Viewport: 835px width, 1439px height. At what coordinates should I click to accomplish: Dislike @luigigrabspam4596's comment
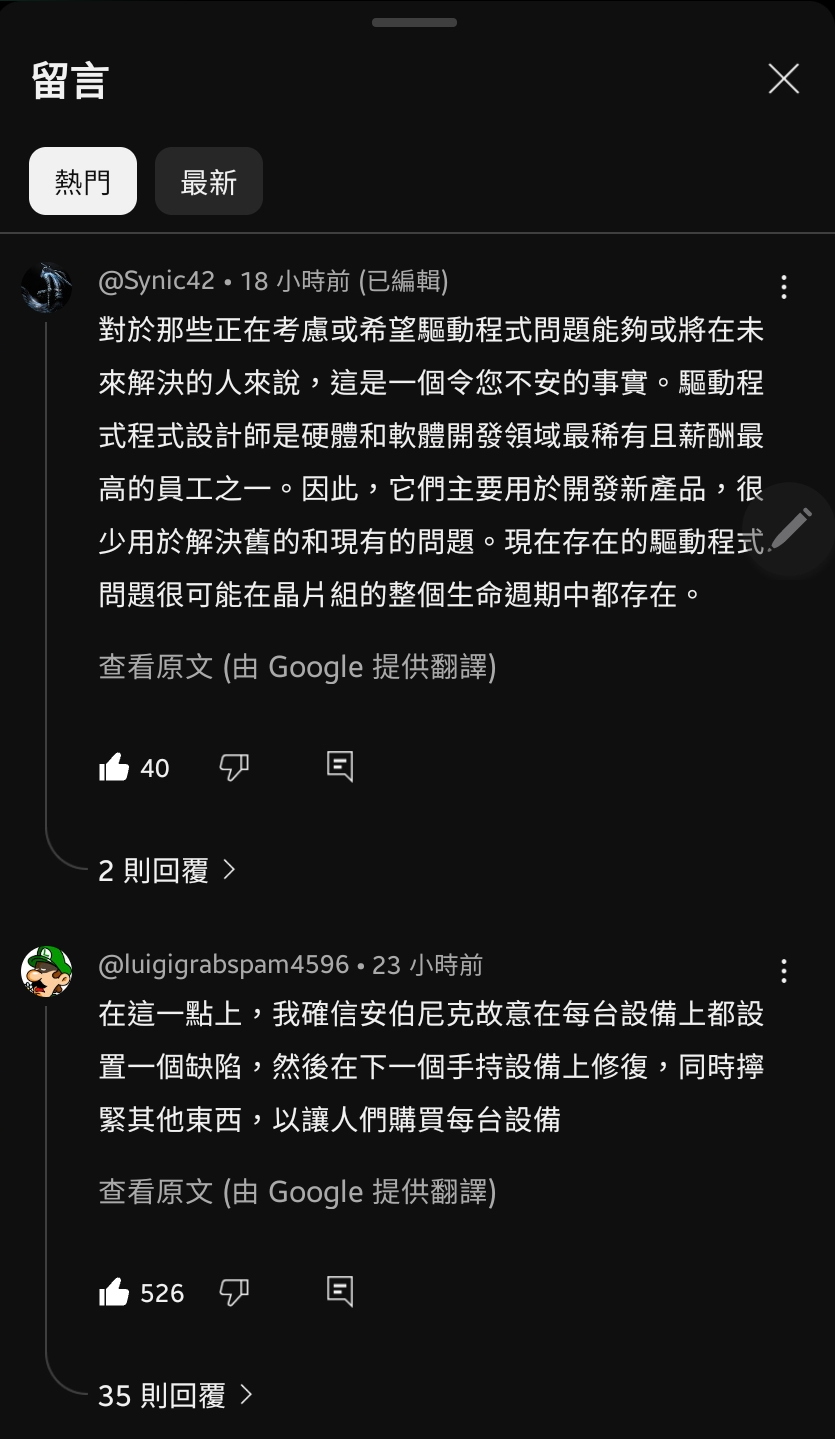(233, 1292)
